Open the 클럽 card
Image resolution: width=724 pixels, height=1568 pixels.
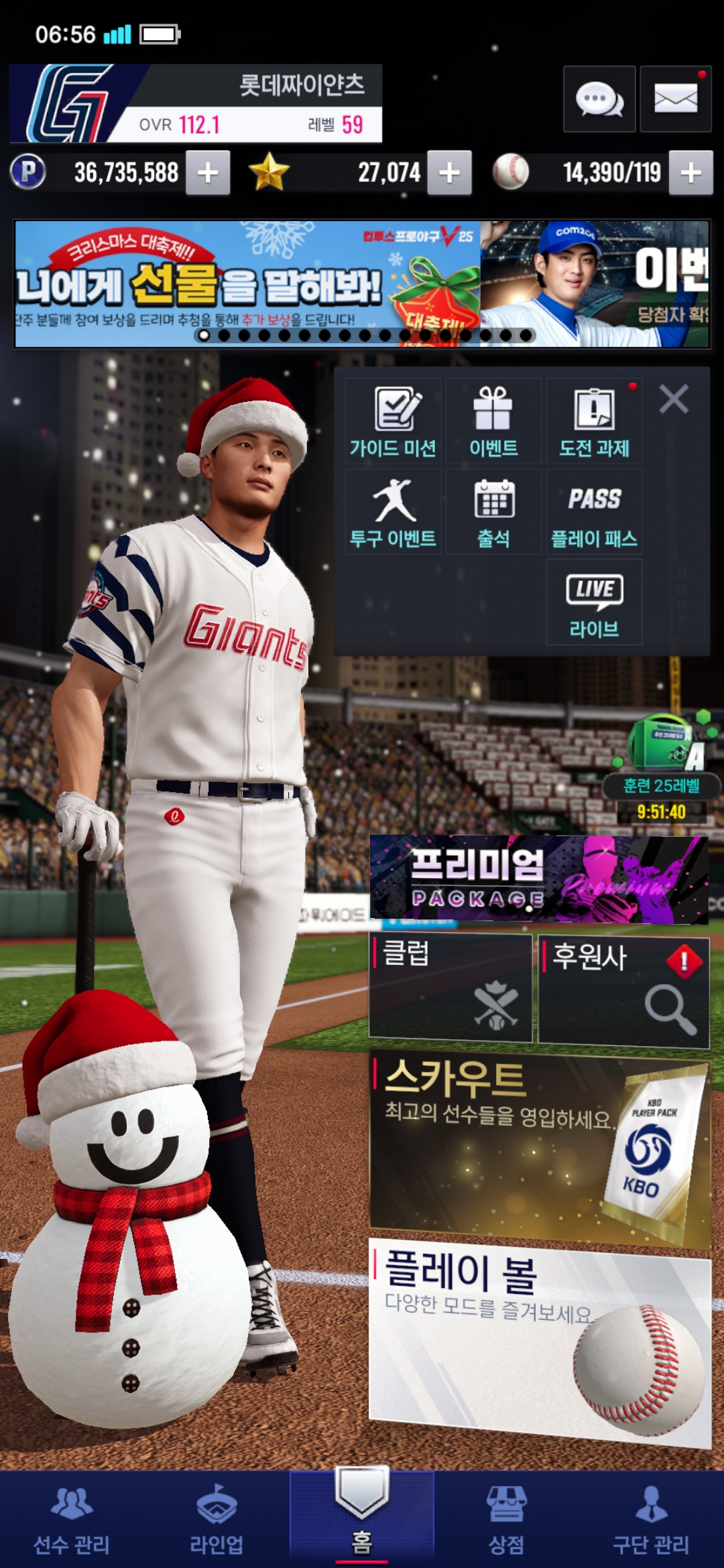coord(450,988)
